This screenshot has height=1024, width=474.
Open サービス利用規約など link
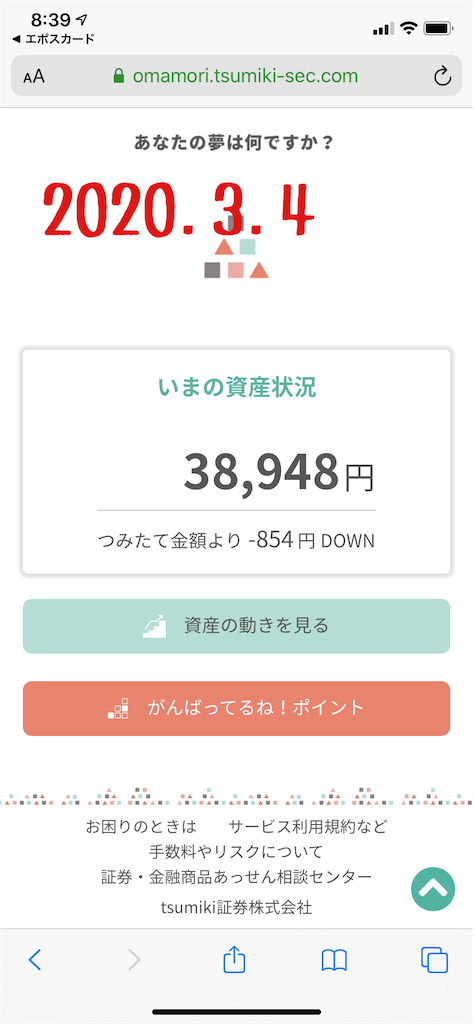point(308,827)
